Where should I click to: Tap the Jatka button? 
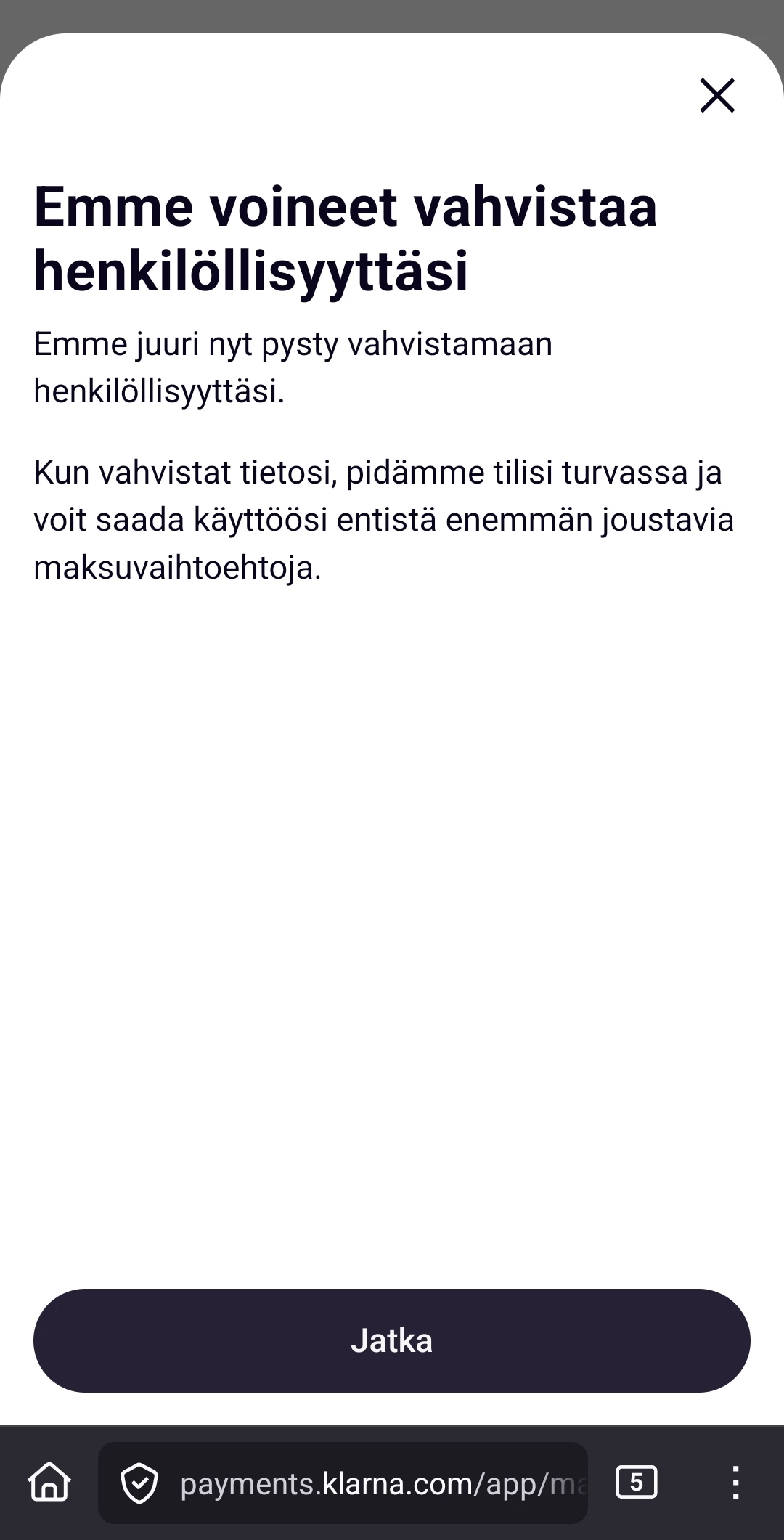(392, 1340)
